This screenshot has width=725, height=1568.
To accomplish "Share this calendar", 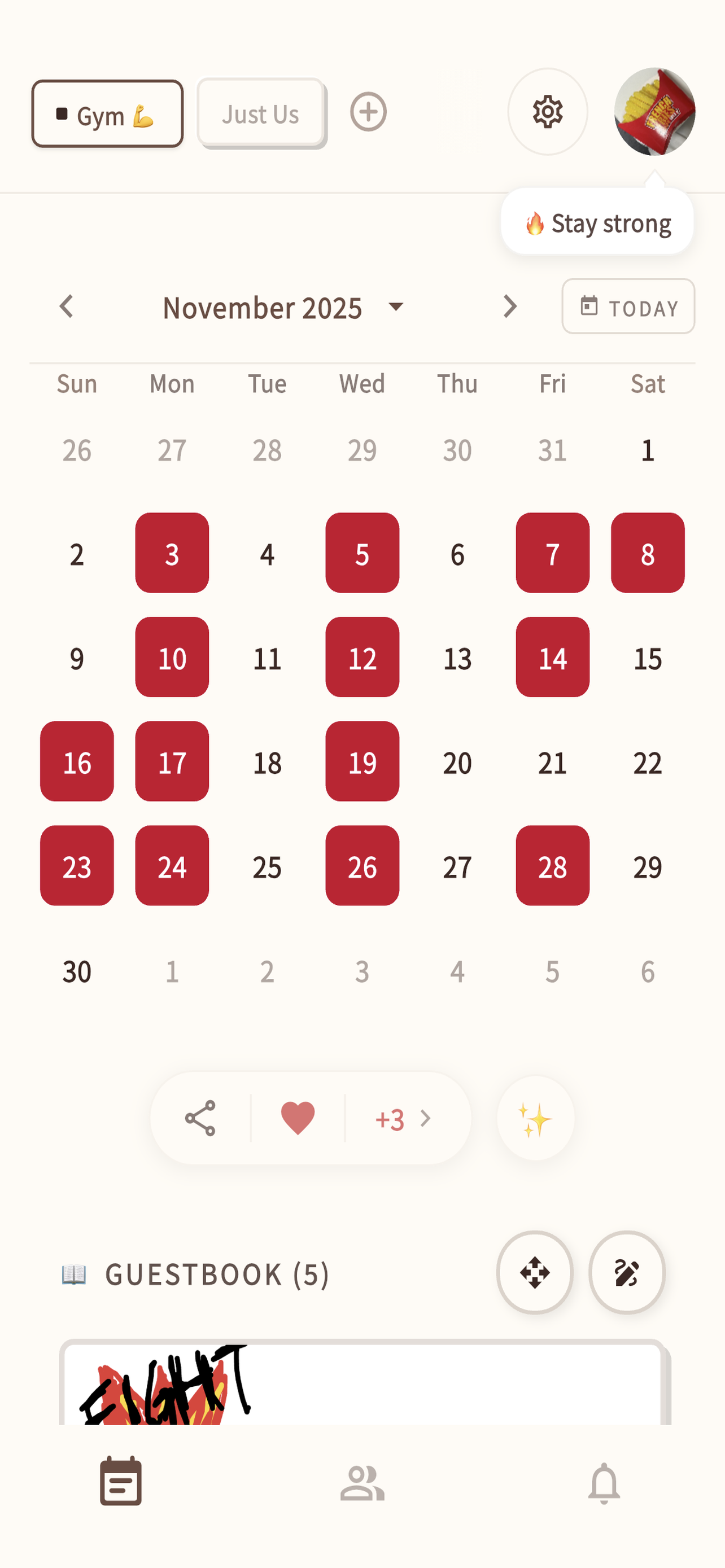I will 200,1118.
